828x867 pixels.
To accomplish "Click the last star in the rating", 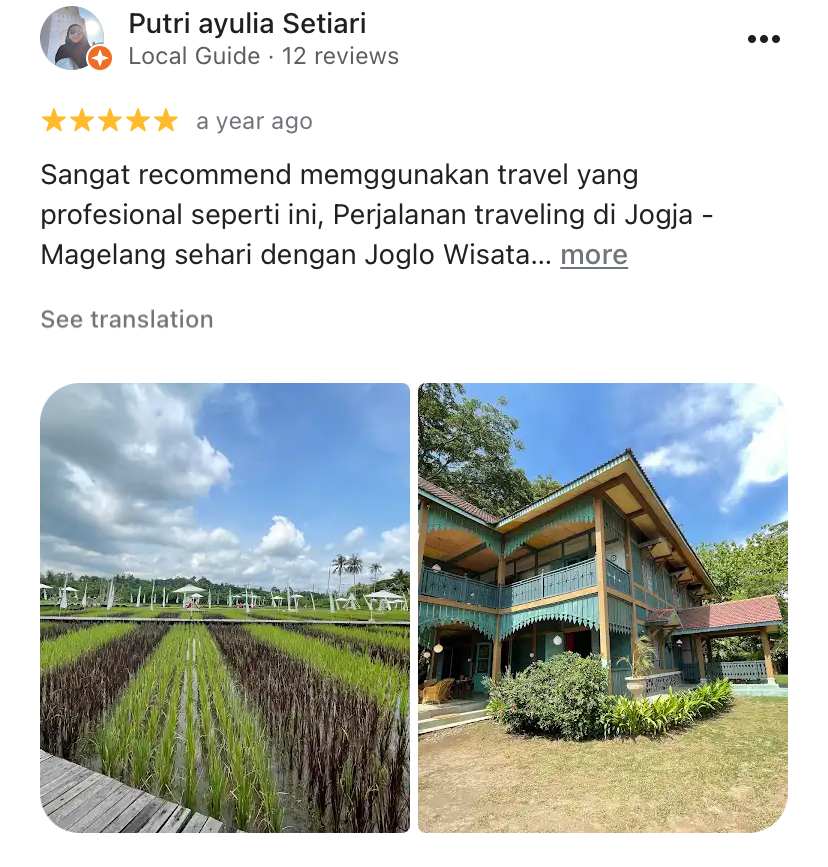I will pyautogui.click(x=164, y=120).
